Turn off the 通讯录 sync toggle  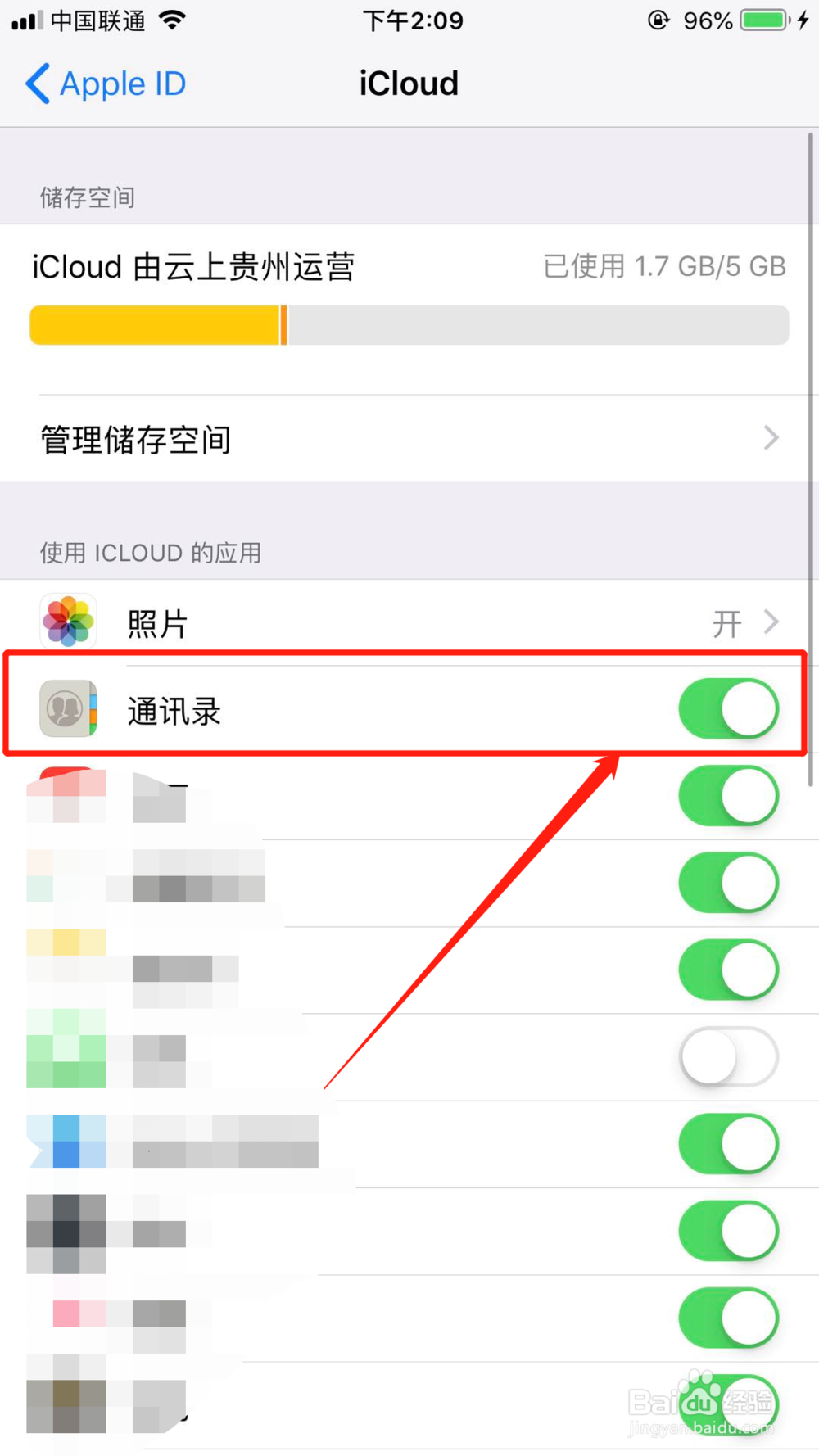[728, 710]
